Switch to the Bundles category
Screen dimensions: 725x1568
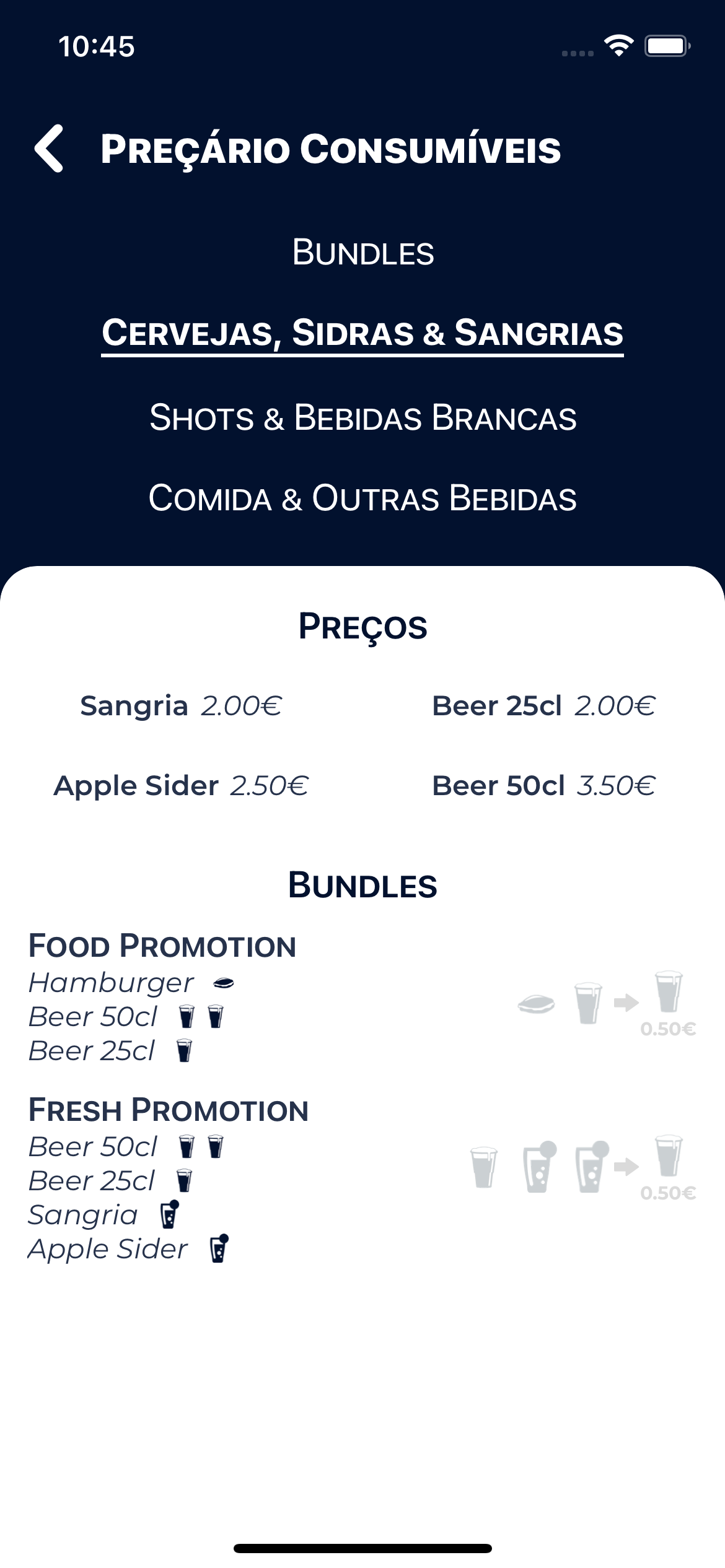coord(362,253)
